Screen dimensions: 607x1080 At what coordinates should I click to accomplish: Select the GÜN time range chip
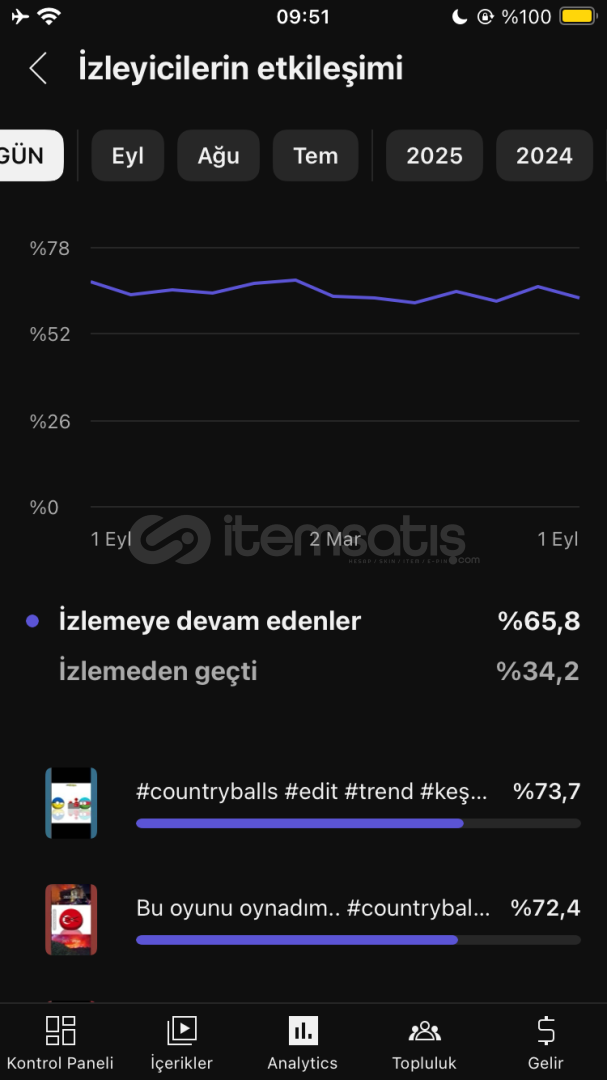(x=30, y=156)
